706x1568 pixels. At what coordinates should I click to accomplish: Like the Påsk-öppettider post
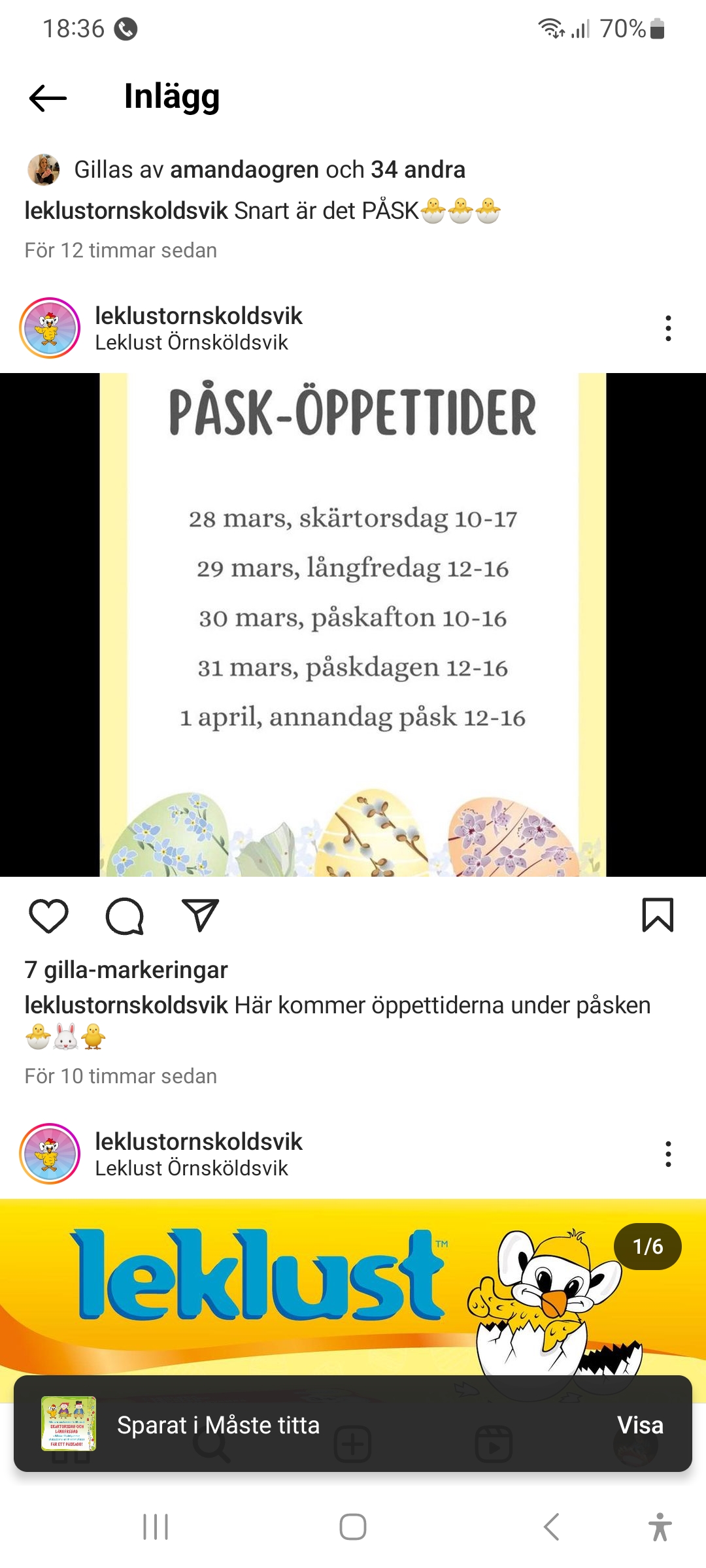coord(49,915)
